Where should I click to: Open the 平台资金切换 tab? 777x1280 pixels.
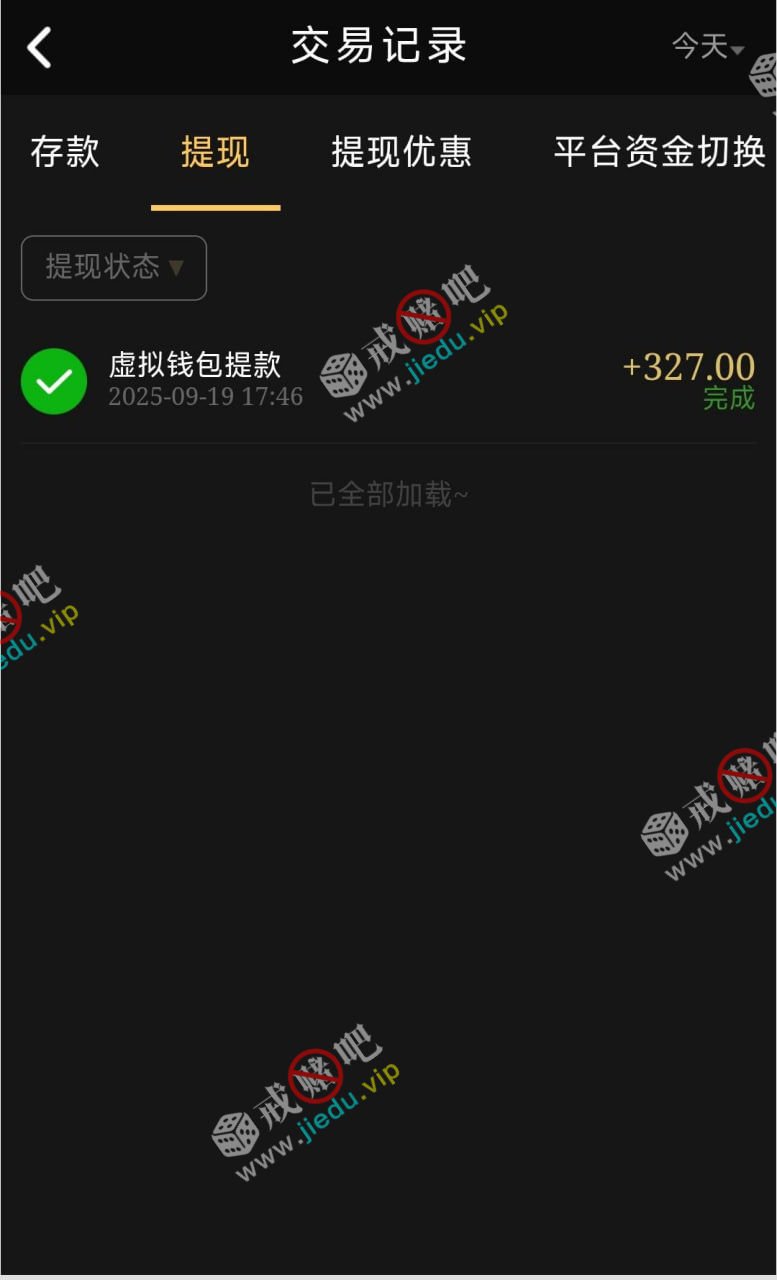coord(659,152)
